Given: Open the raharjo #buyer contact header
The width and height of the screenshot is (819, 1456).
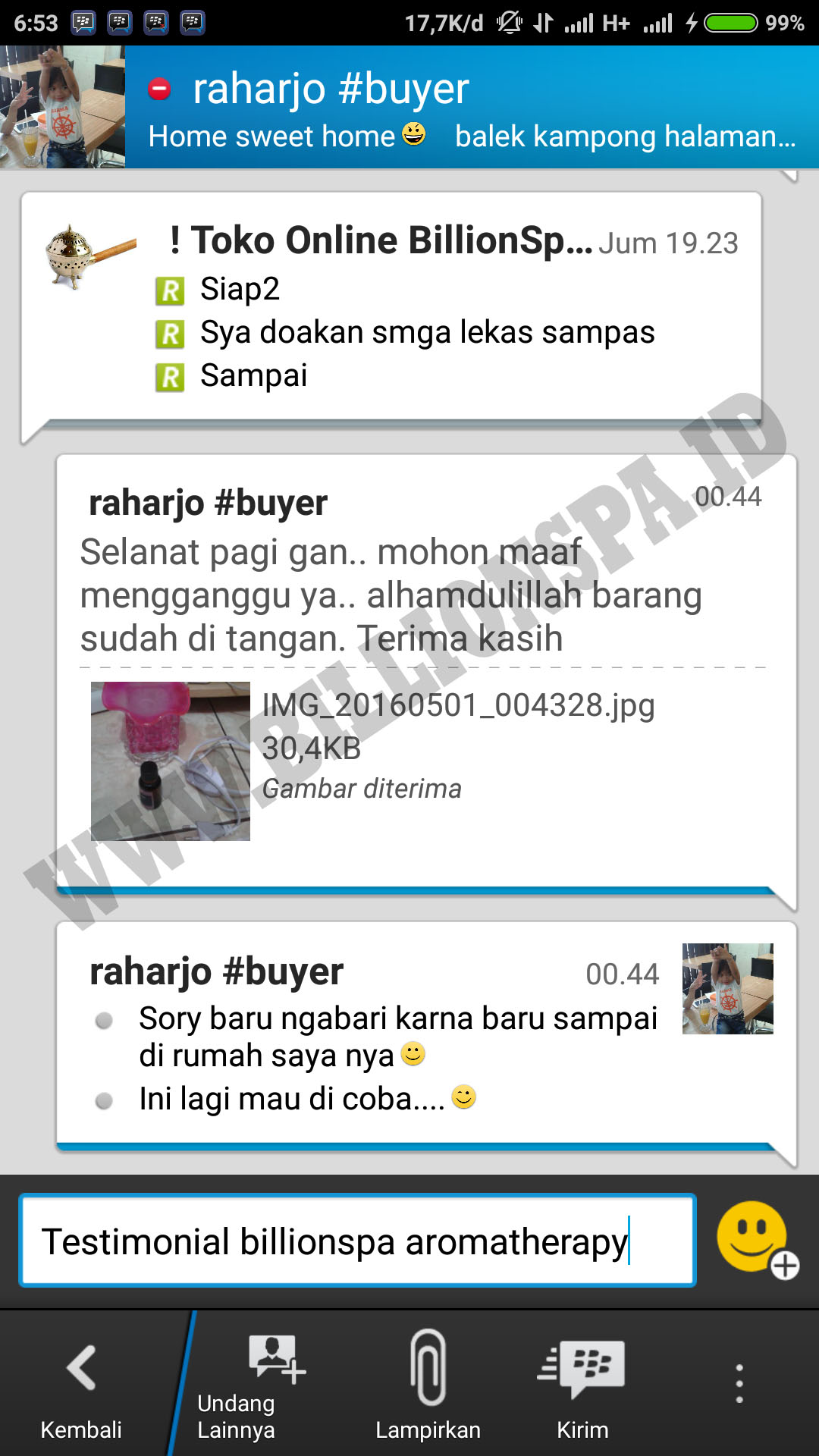Looking at the screenshot, I should coord(472,107).
